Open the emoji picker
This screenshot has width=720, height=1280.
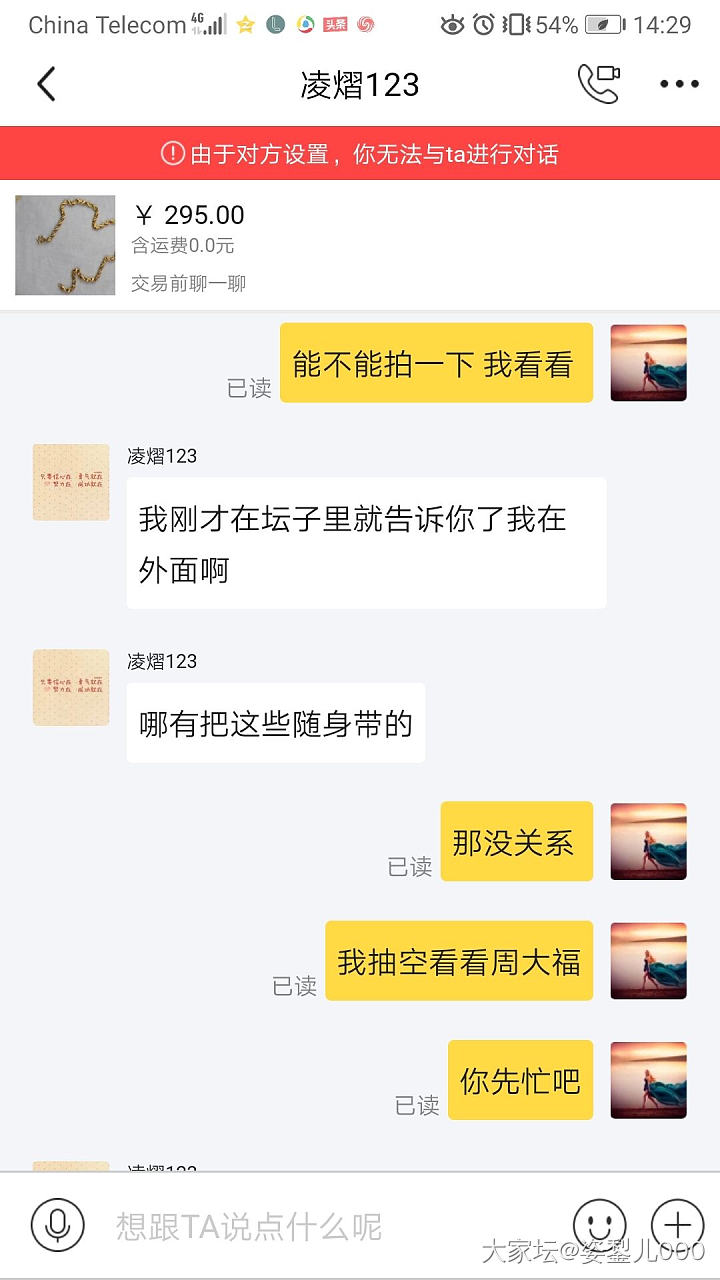coord(599,1225)
